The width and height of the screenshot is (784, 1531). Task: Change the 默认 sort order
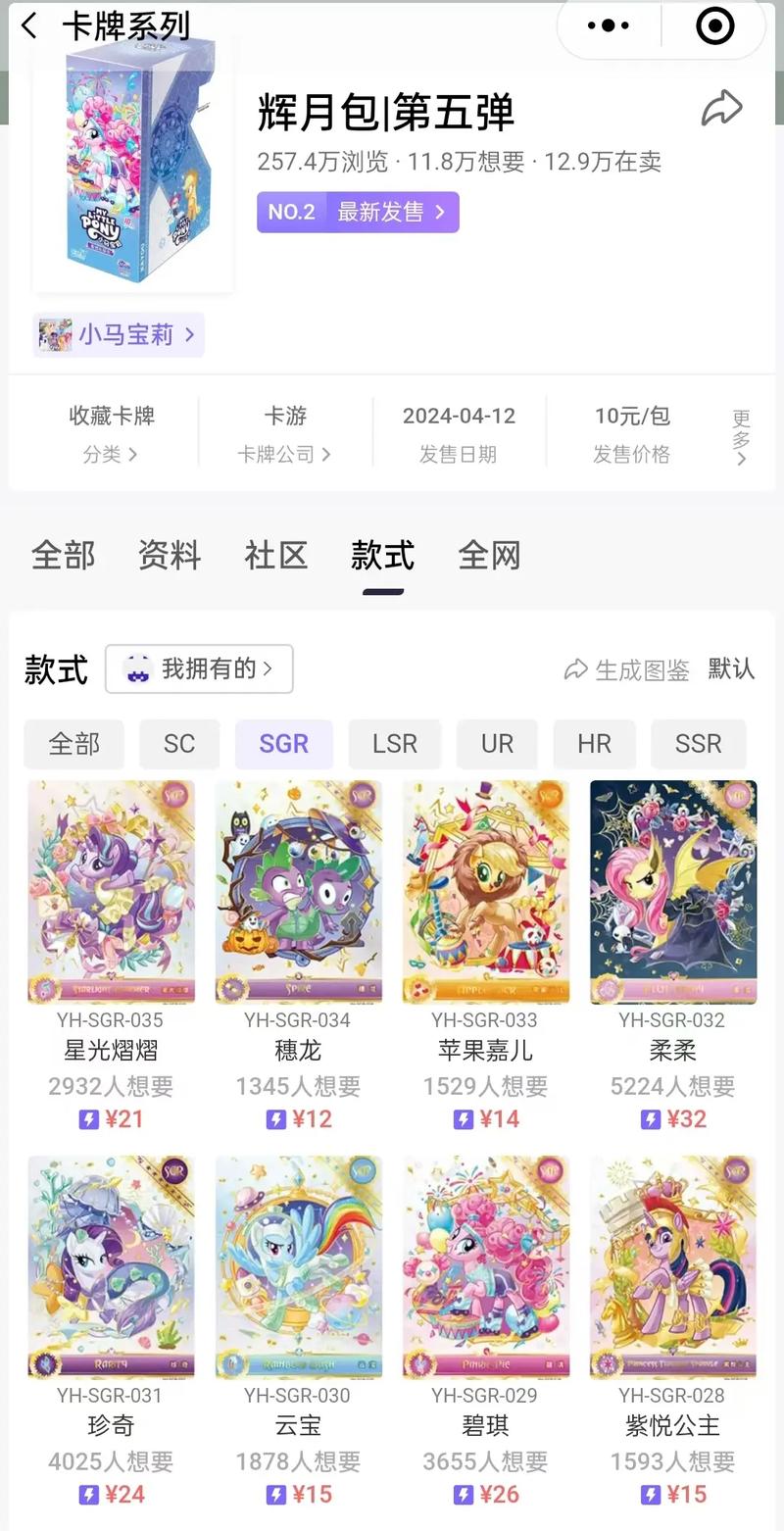(x=731, y=668)
